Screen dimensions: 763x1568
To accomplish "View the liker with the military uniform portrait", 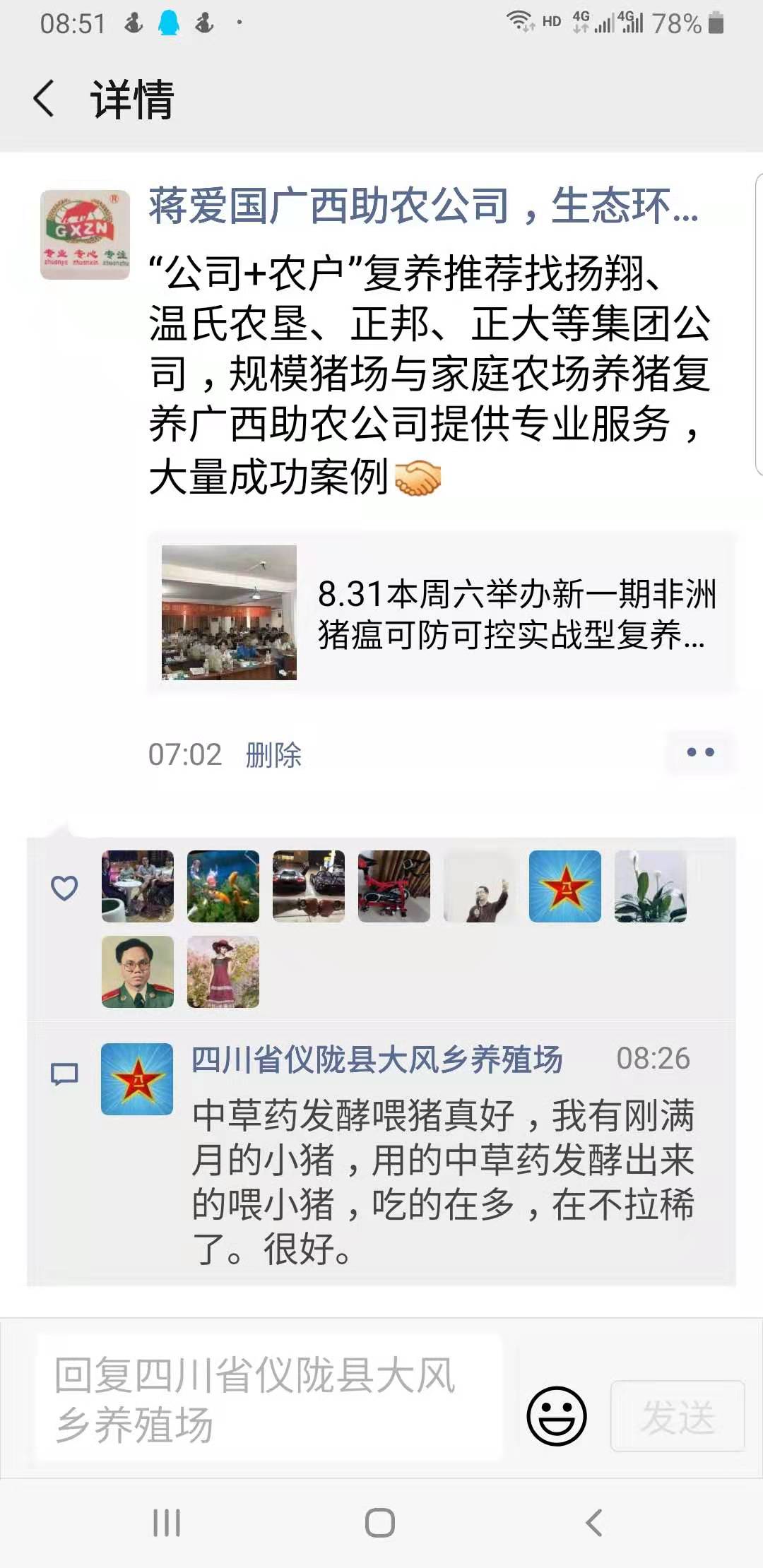I will tap(138, 972).
